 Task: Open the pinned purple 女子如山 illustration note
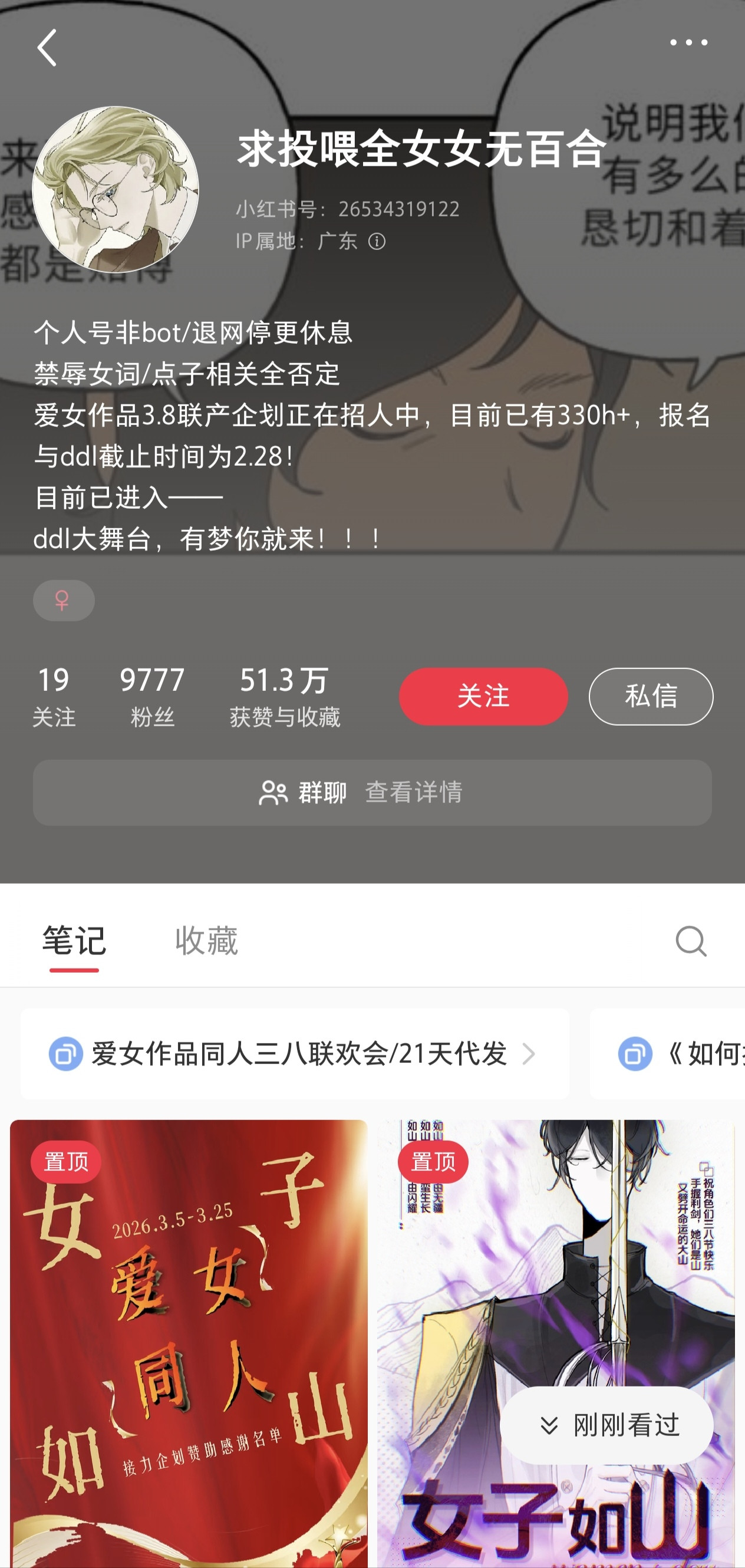pyautogui.click(x=555, y=1278)
